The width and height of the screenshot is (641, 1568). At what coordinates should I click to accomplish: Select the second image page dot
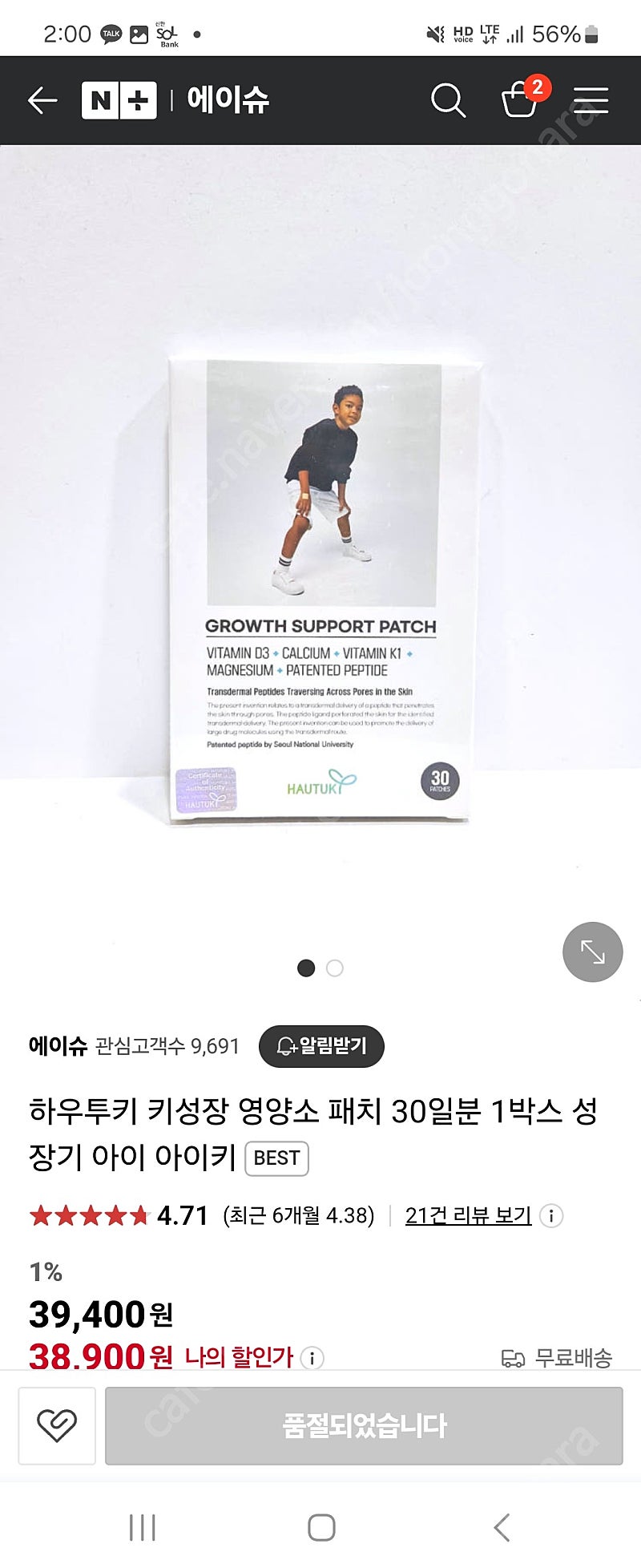tap(335, 968)
